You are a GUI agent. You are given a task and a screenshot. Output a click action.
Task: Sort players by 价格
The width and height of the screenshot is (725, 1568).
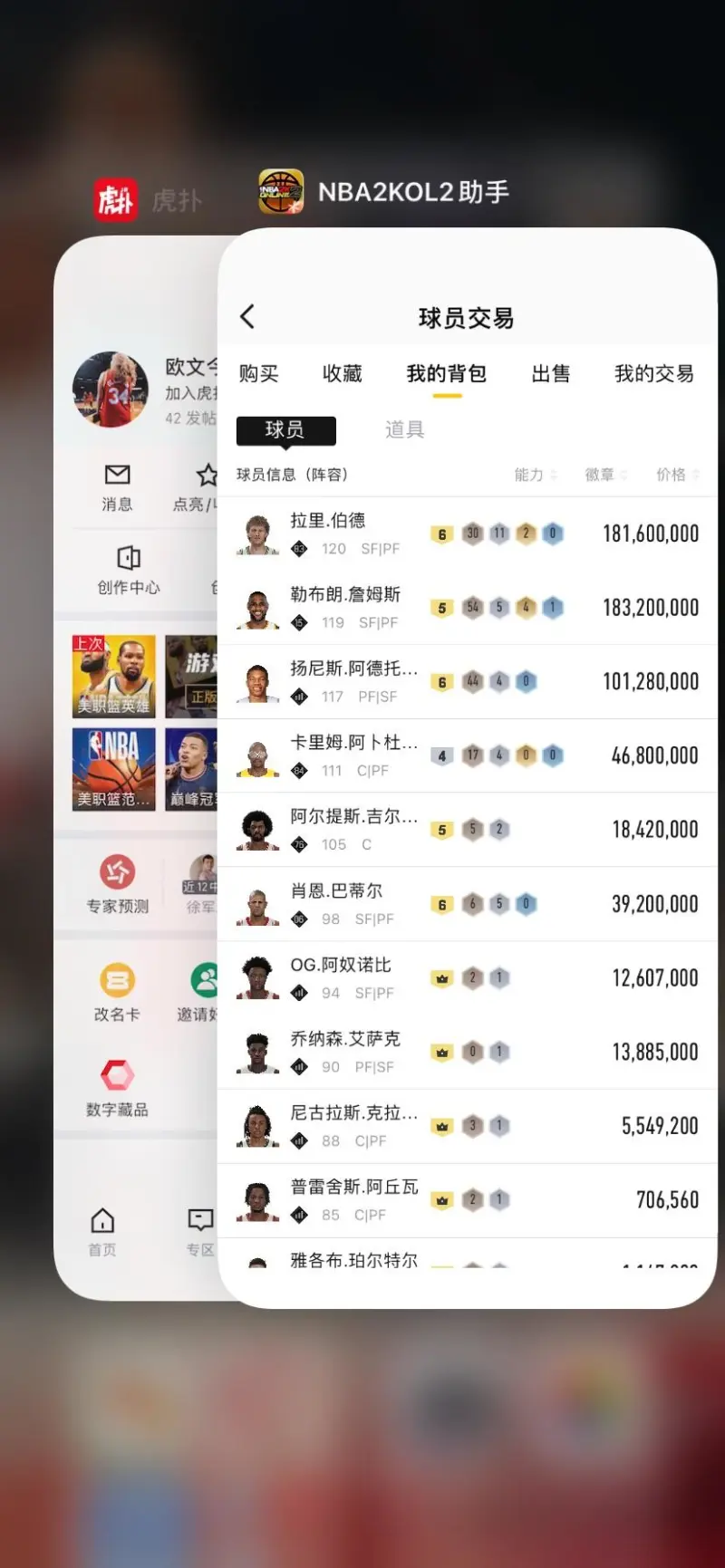[x=677, y=475]
